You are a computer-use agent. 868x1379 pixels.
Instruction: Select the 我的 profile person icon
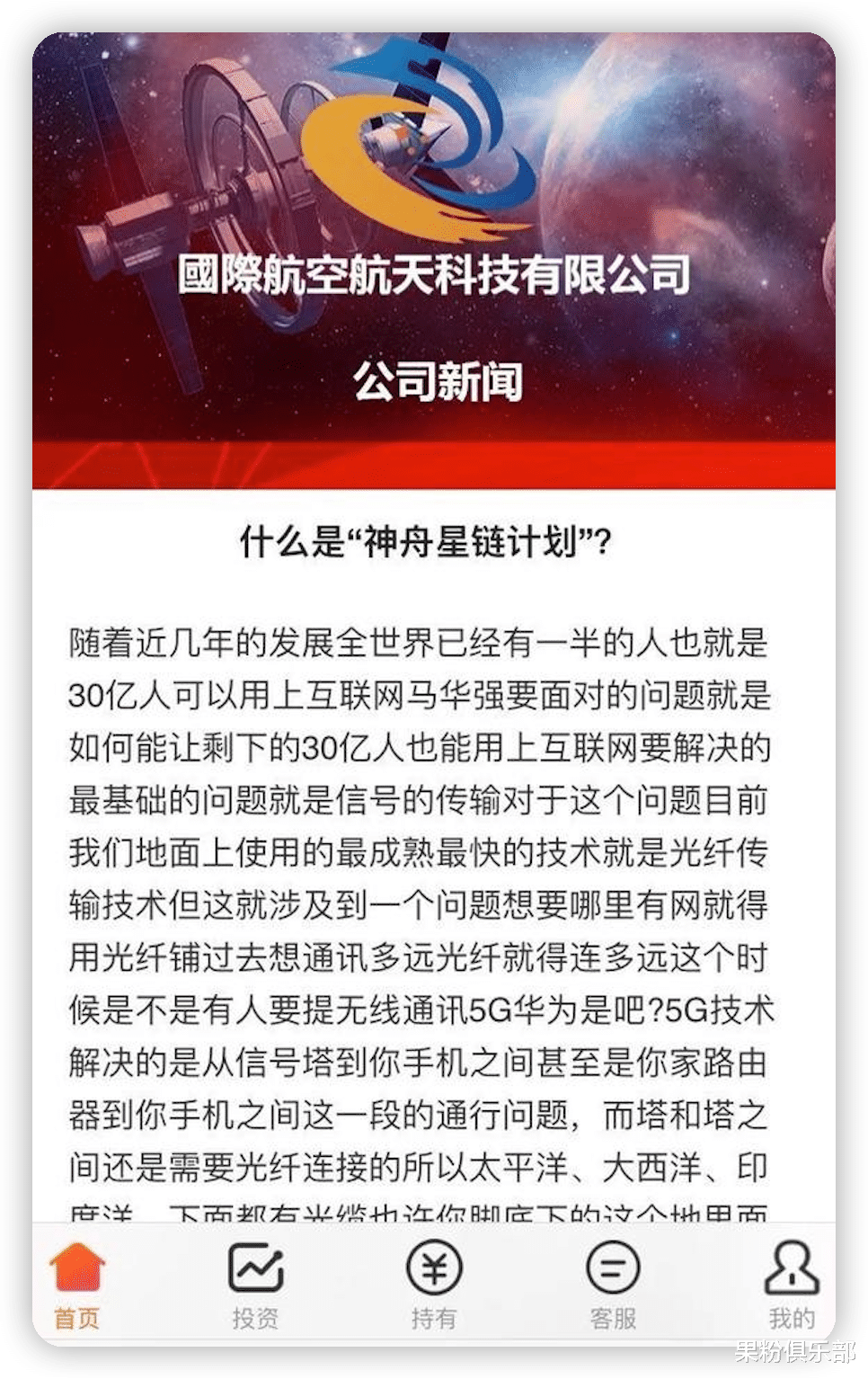tap(790, 1269)
